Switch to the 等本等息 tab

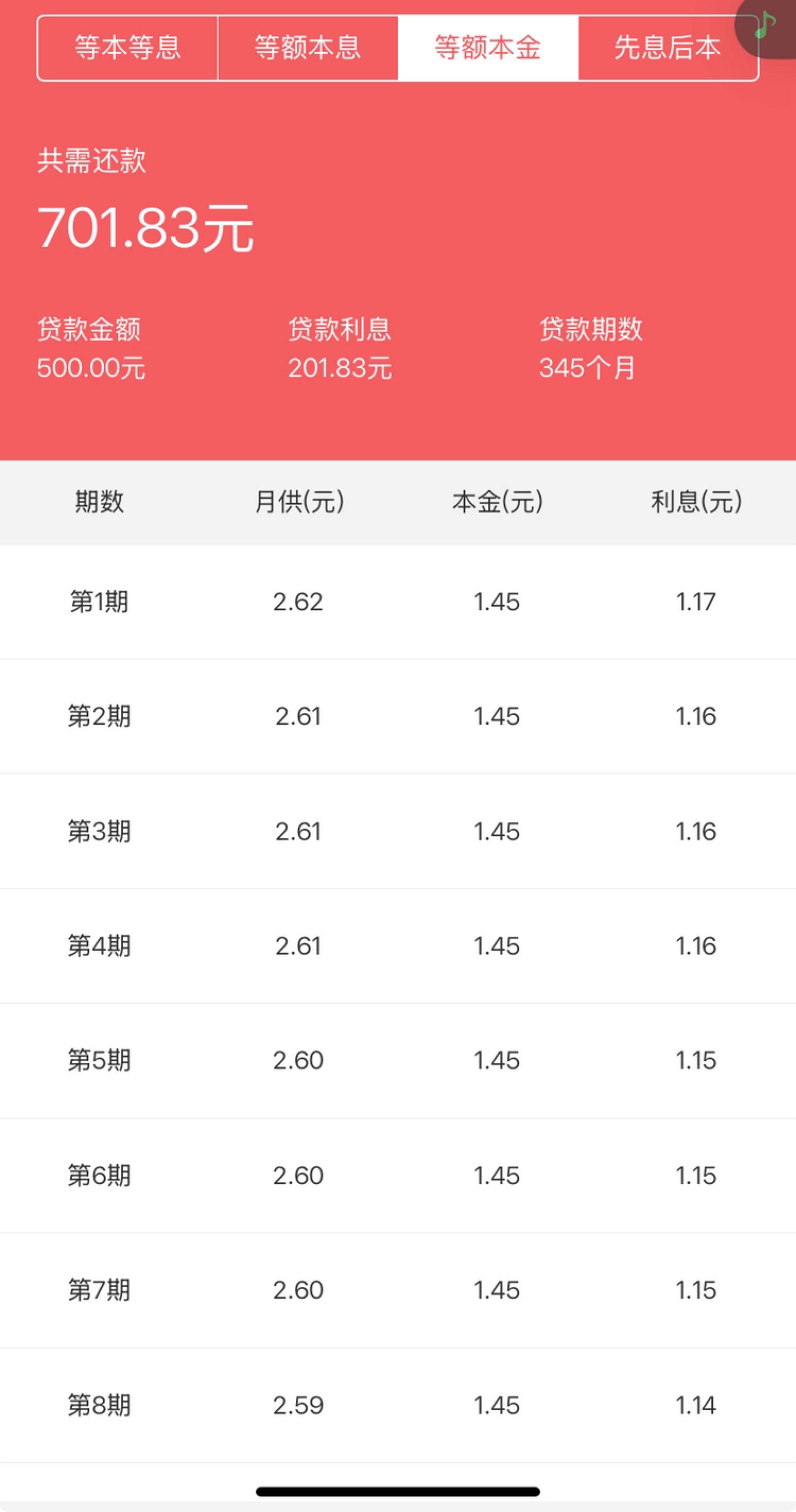pos(127,48)
